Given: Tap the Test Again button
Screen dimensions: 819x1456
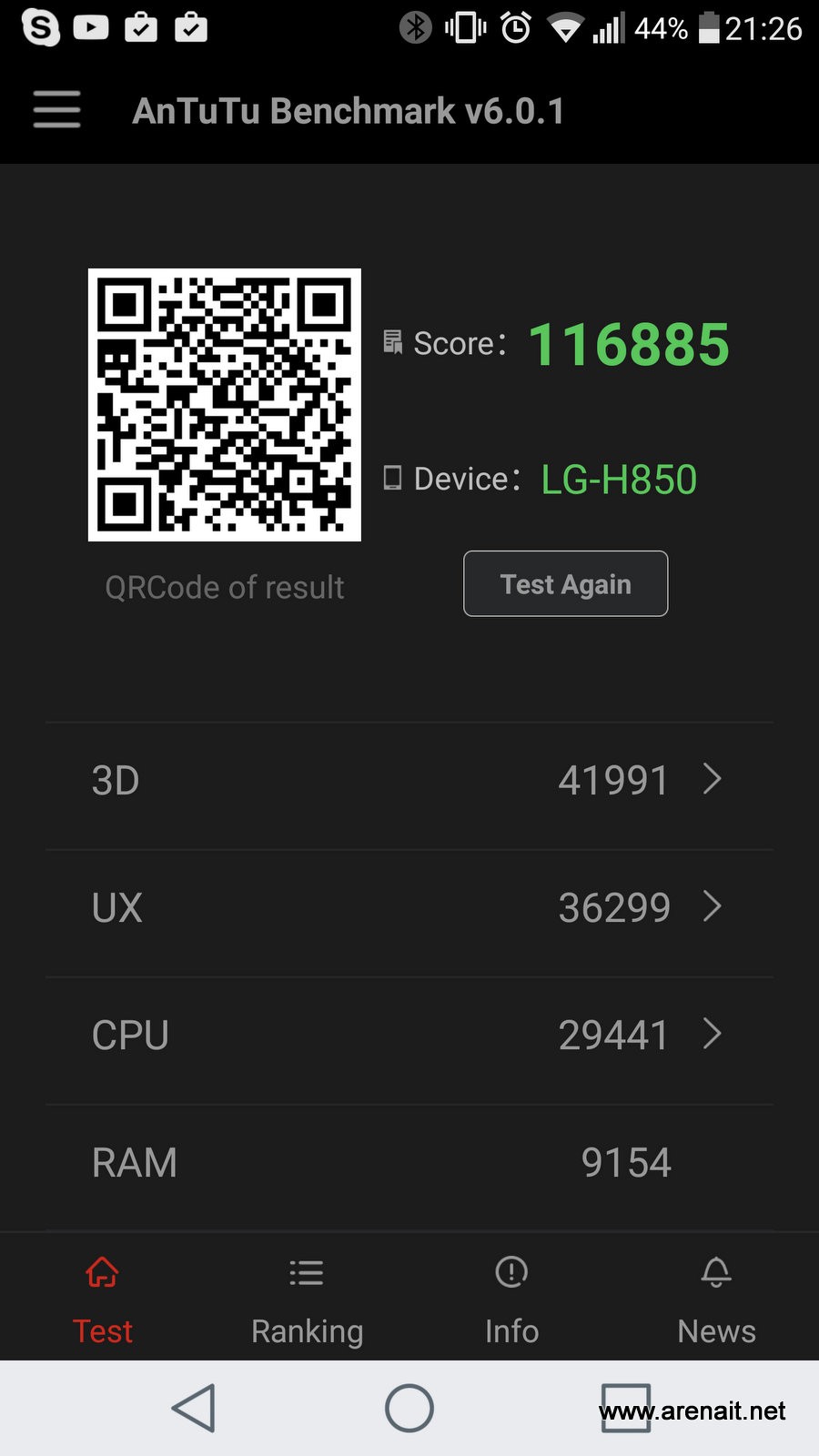Looking at the screenshot, I should (x=565, y=584).
